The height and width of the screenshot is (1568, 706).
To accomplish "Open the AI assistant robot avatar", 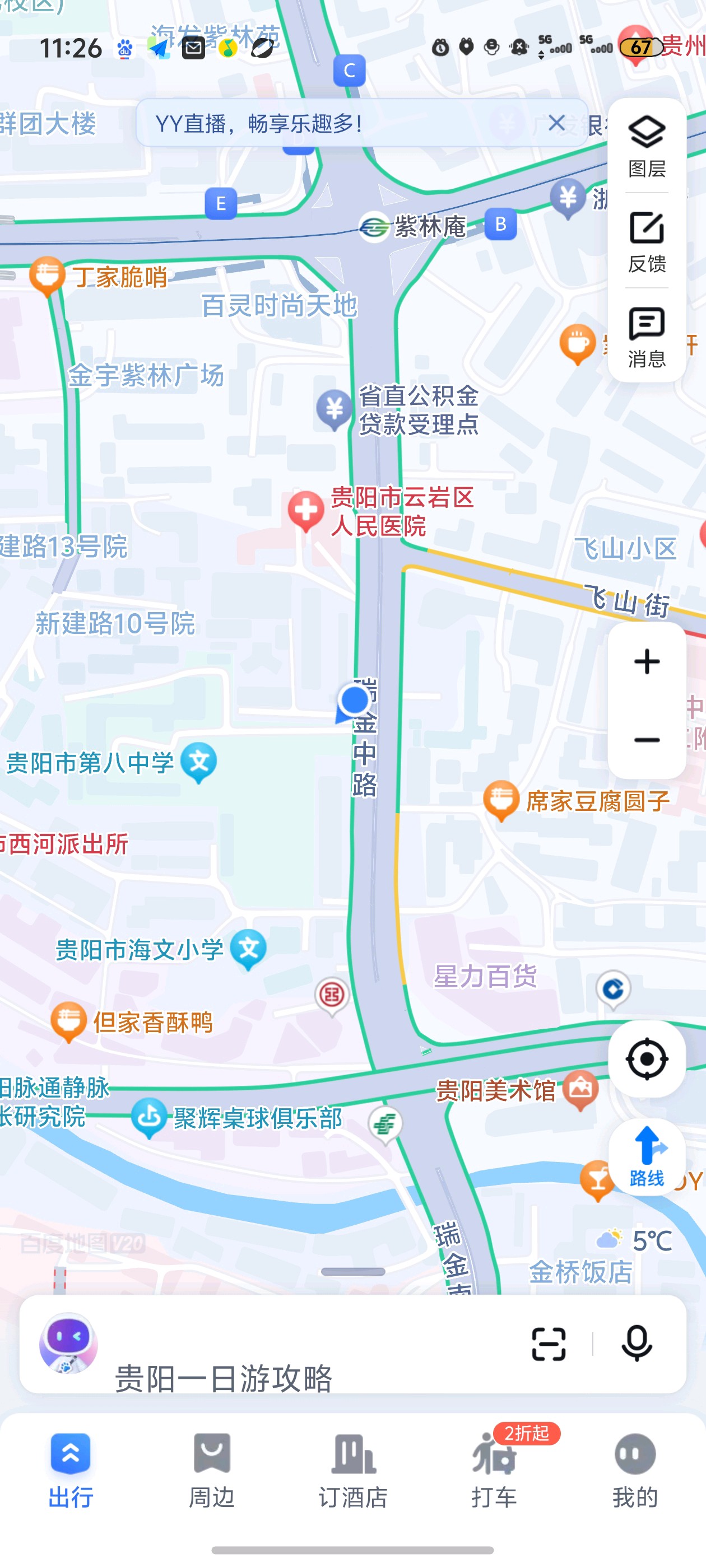I will [x=68, y=1344].
